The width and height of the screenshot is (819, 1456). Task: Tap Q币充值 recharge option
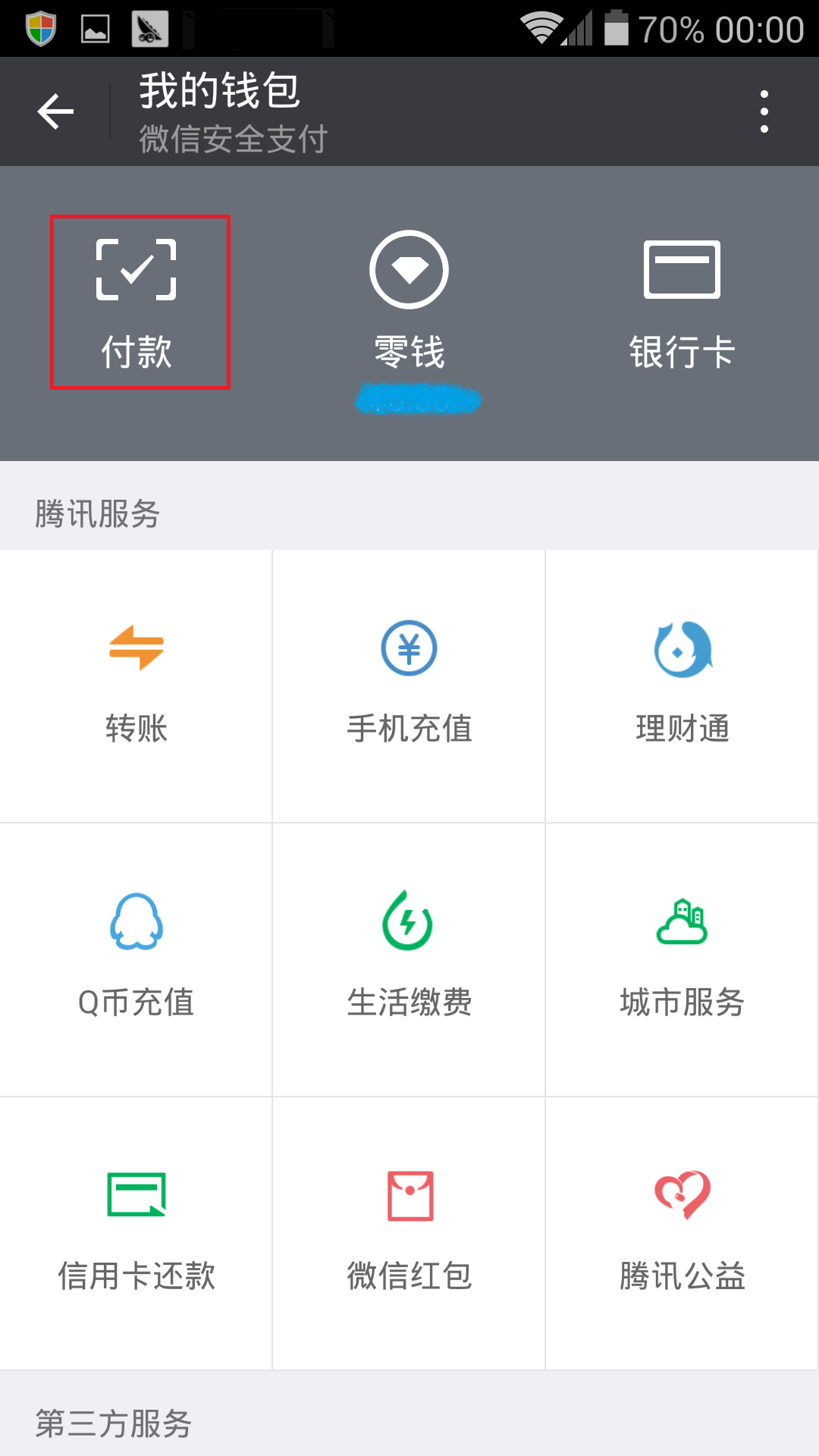pyautogui.click(x=136, y=959)
